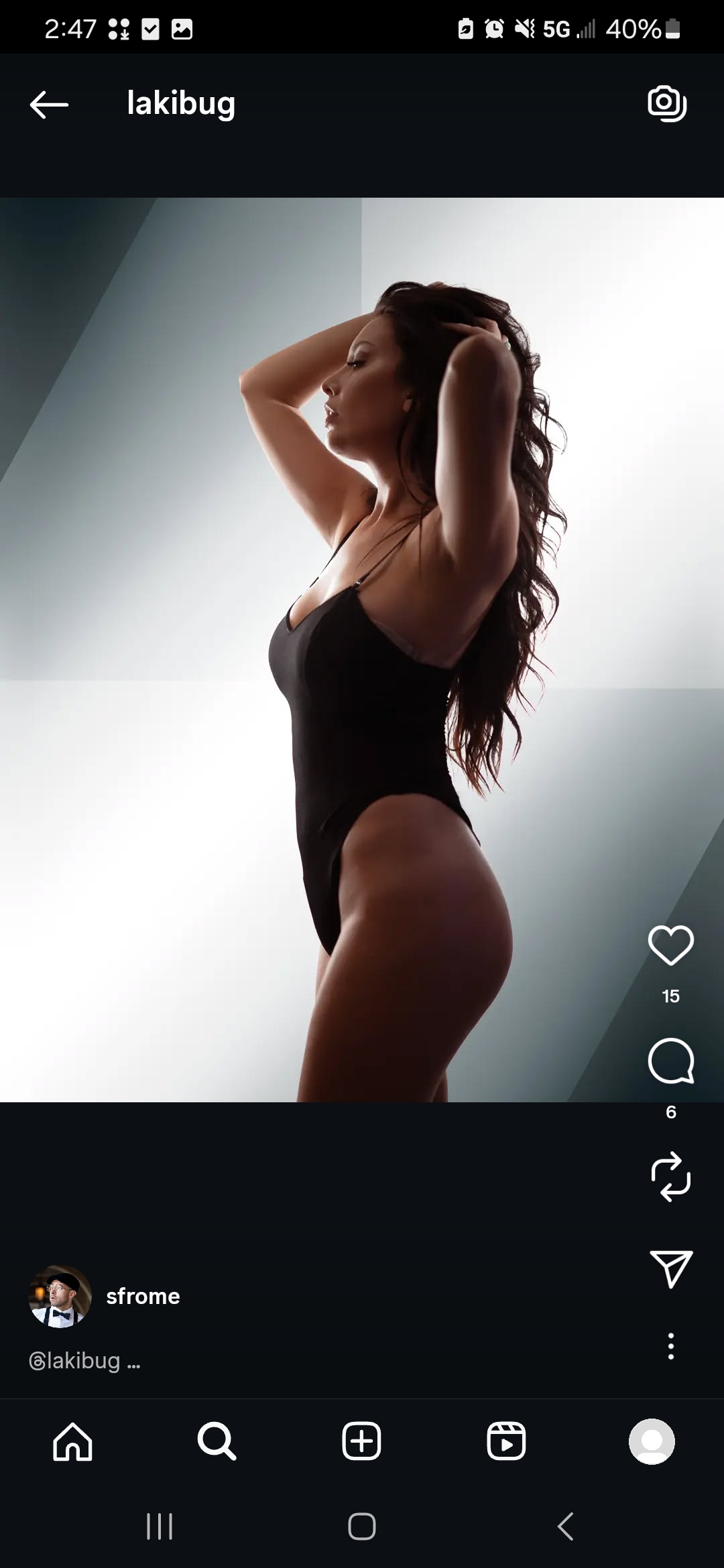Image resolution: width=724 pixels, height=1568 pixels.
Task: Like this post with the heart
Action: click(x=670, y=945)
